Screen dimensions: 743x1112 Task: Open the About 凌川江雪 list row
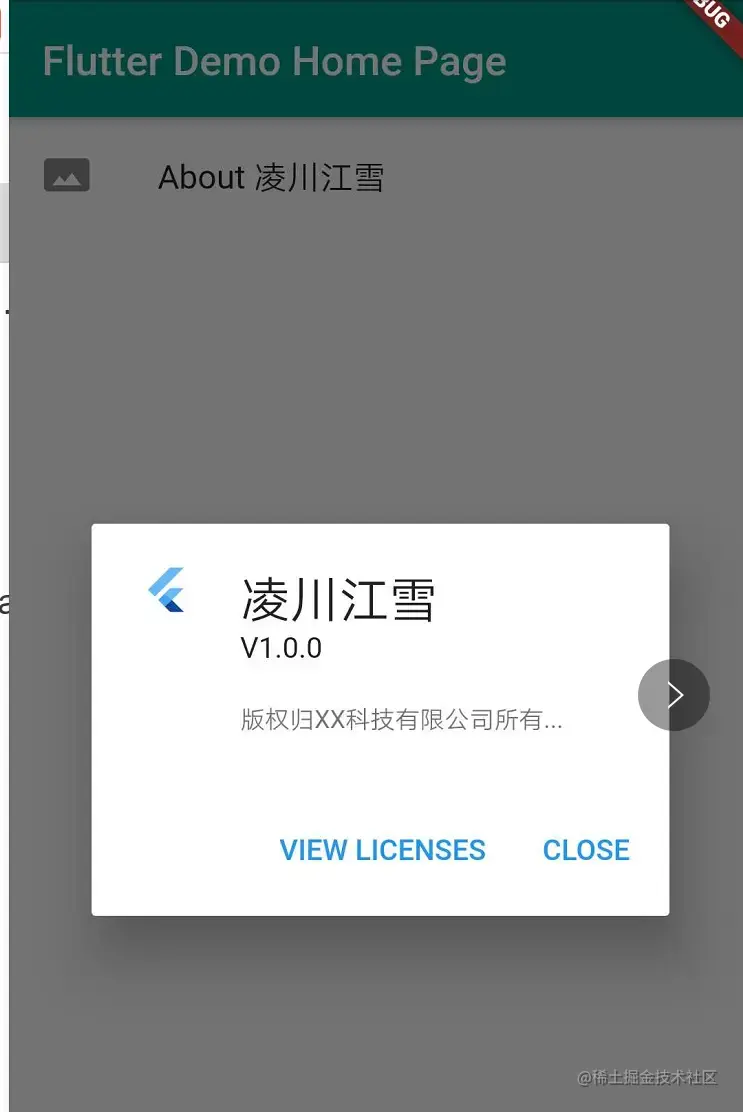click(x=270, y=177)
